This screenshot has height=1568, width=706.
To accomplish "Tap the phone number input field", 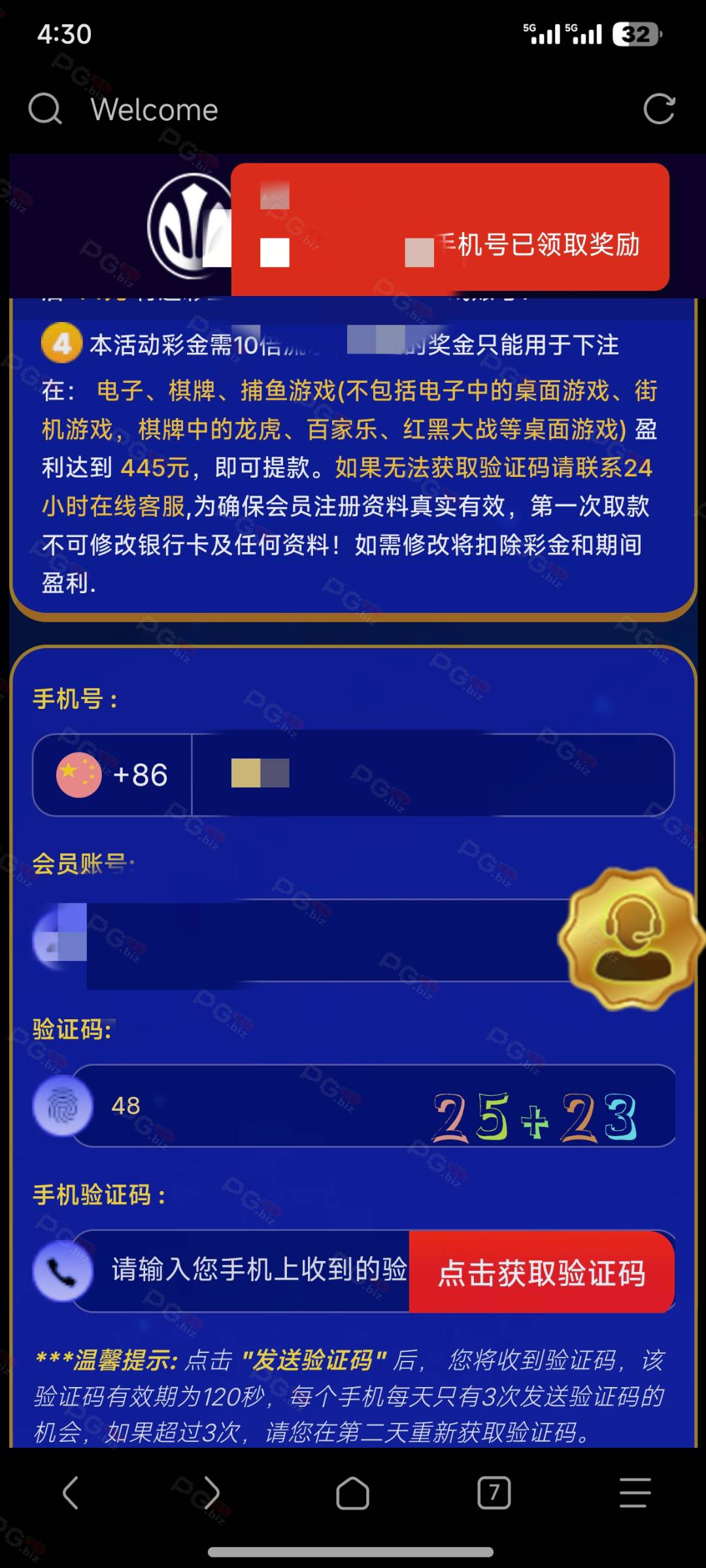I will click(x=433, y=775).
